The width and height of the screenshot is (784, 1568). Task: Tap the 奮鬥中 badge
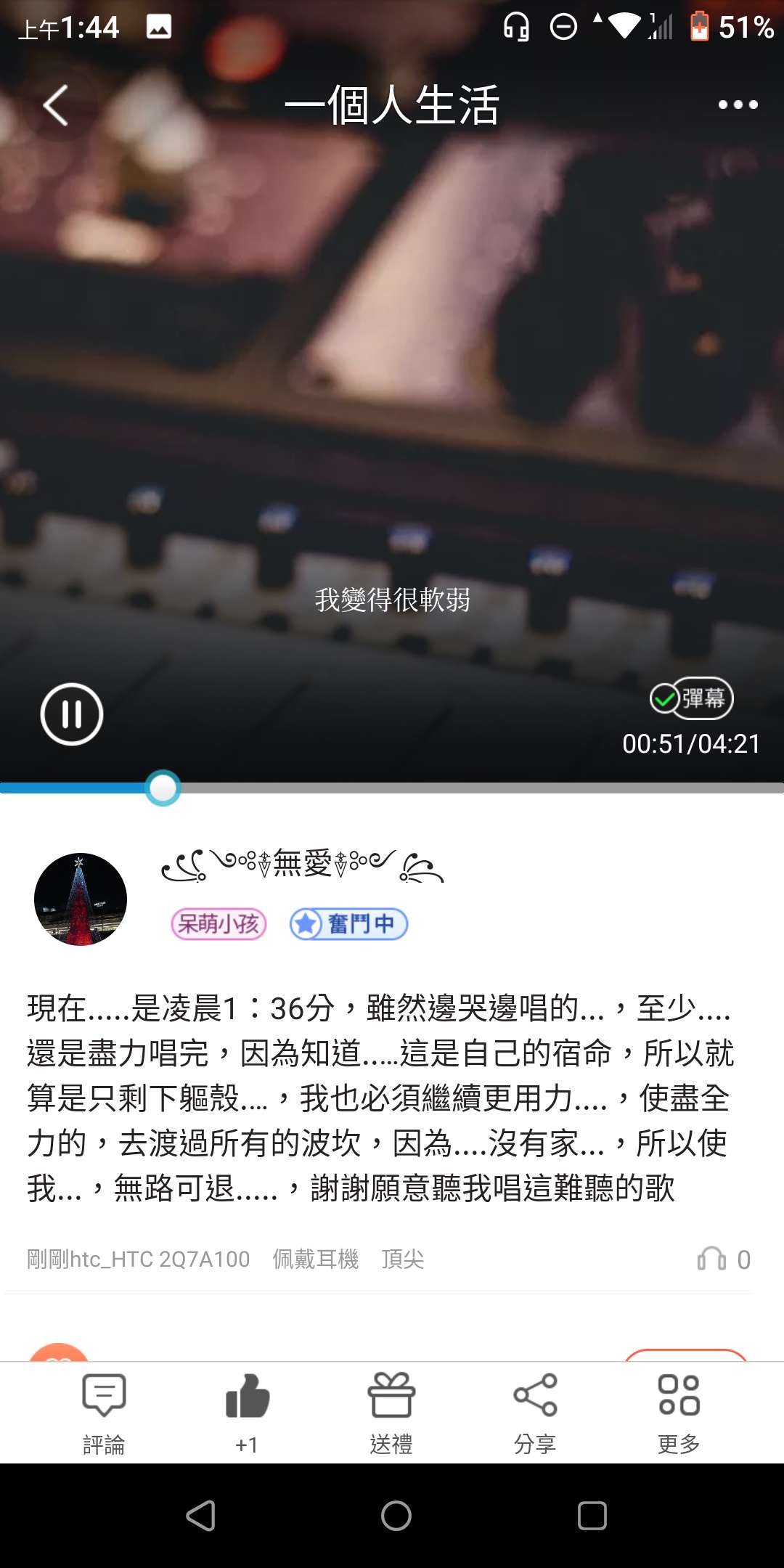click(x=349, y=924)
